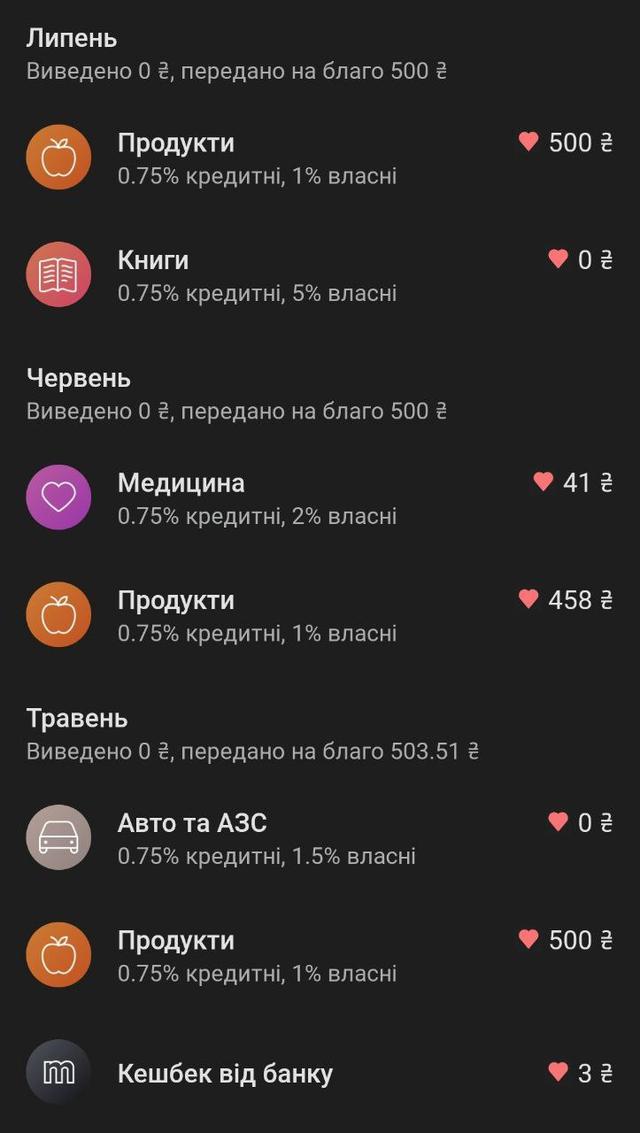Open the Авто та АЗС category
This screenshot has width=640, height=1133.
pyautogui.click(x=319, y=838)
